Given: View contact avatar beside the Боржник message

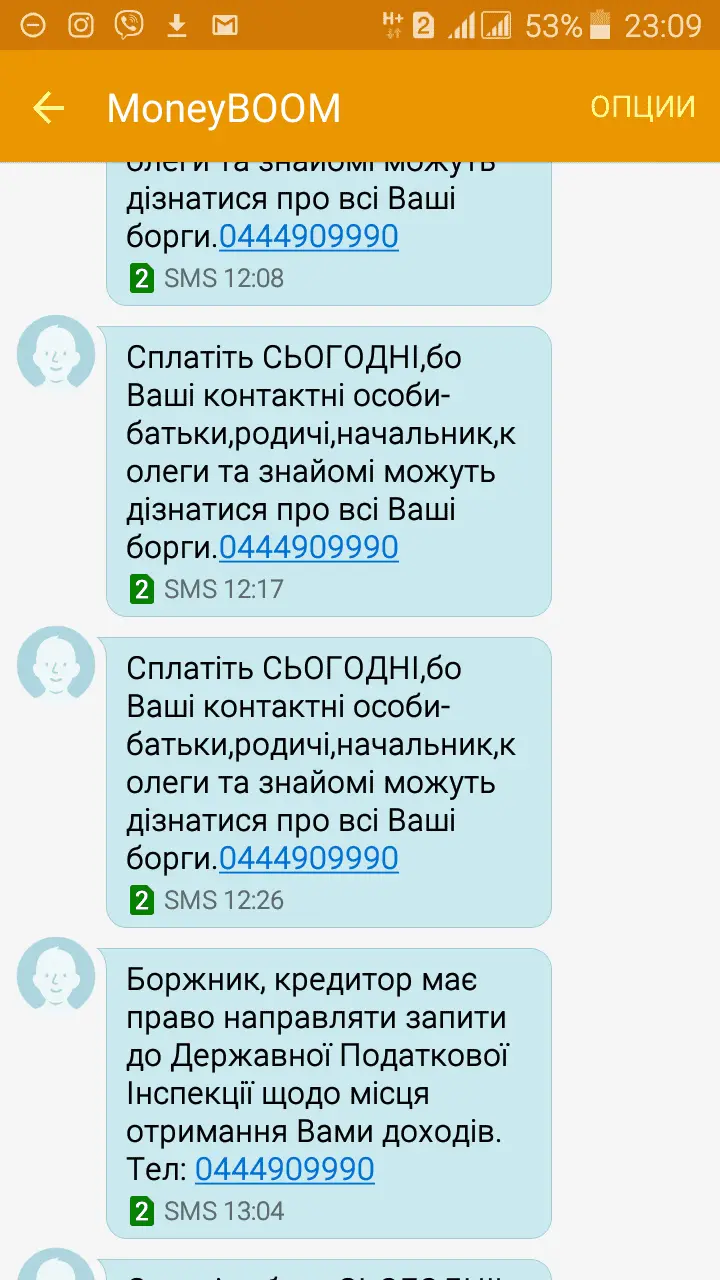Looking at the screenshot, I should click(x=56, y=977).
